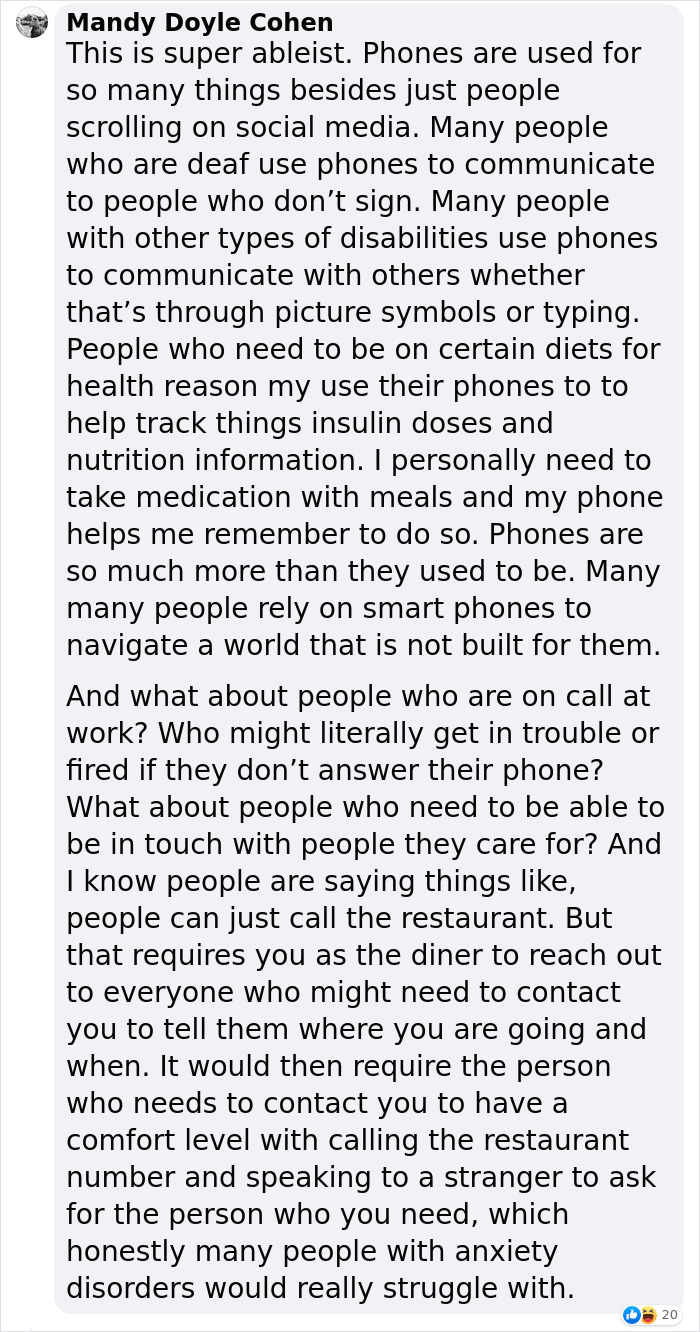View reactions on this comment
The height and width of the screenshot is (1332, 700).
[x=649, y=1314]
